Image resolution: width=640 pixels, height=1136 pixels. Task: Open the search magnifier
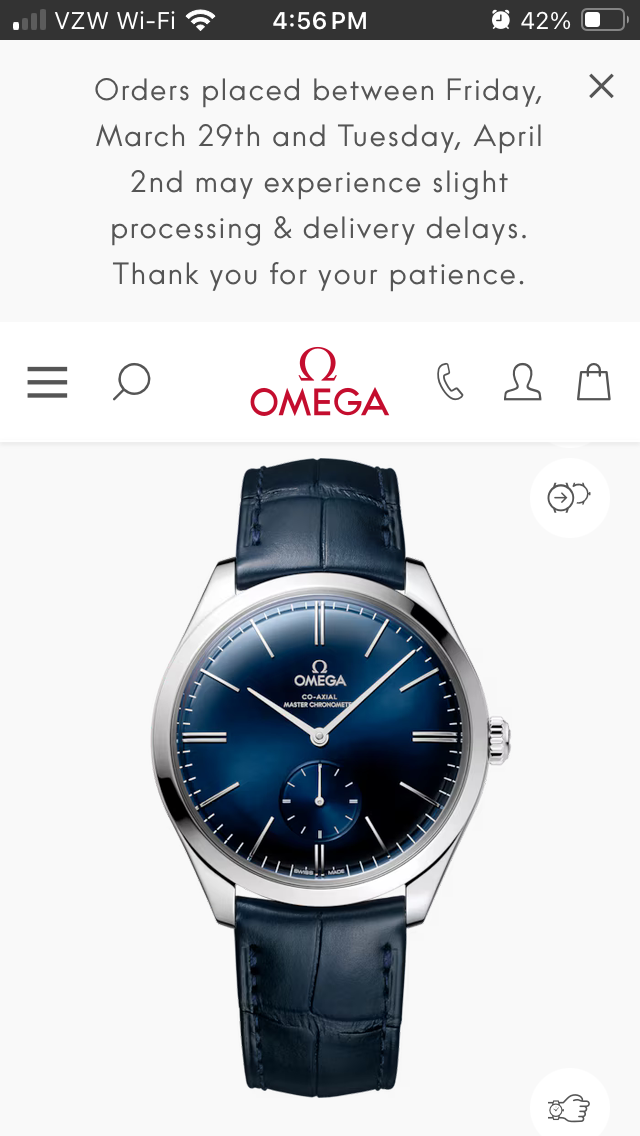131,382
